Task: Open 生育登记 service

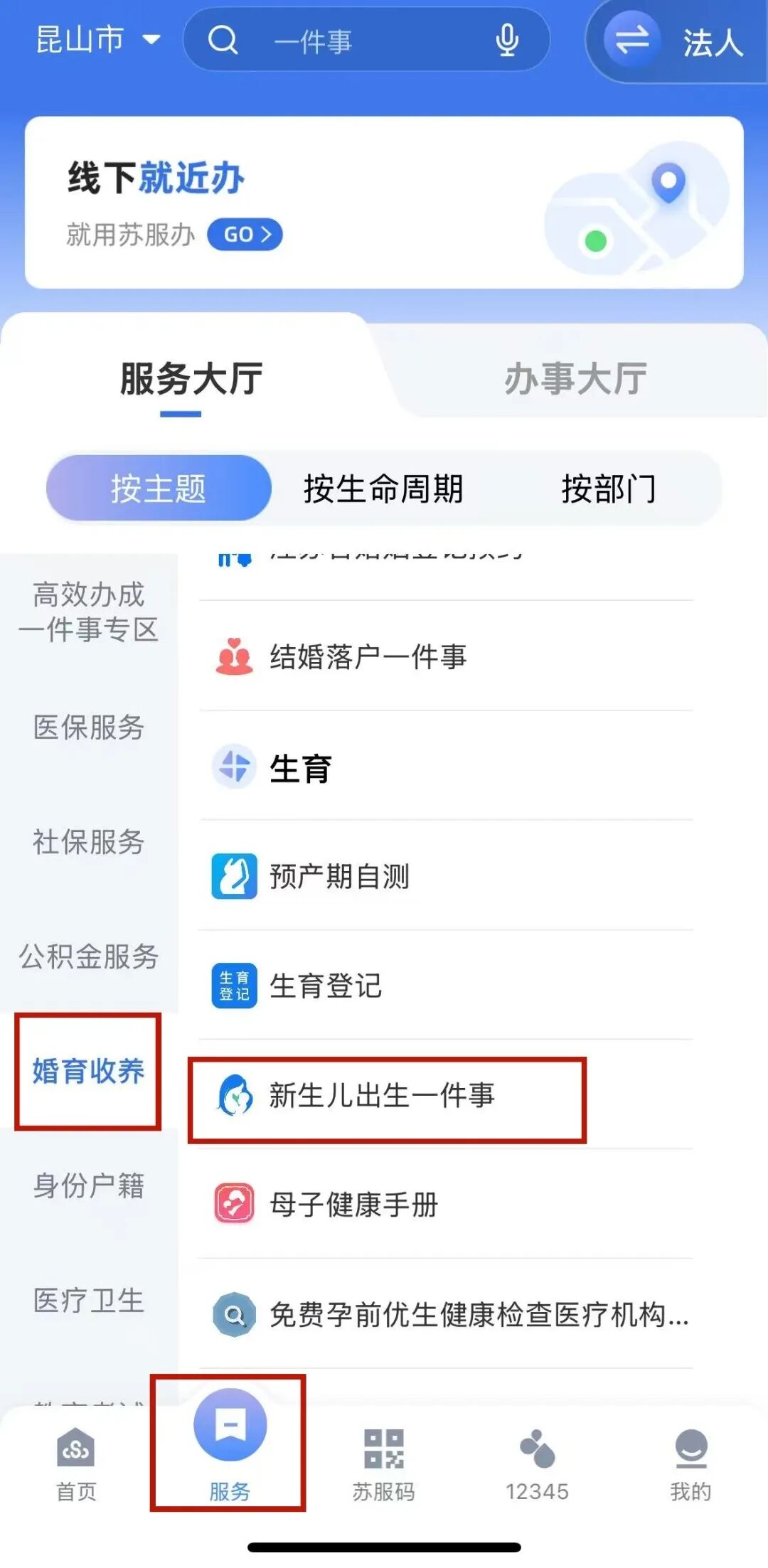Action: 326,986
